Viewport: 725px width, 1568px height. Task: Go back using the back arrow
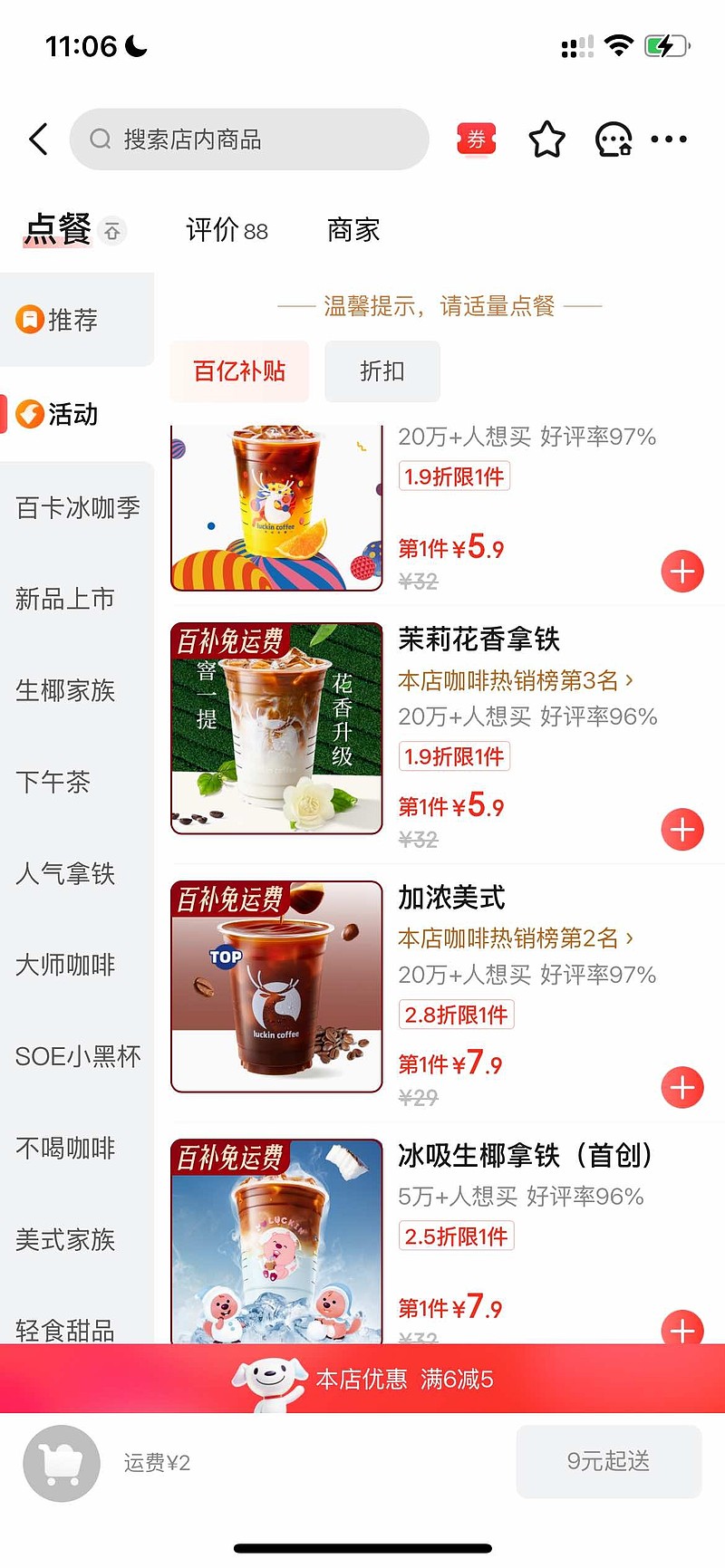(38, 139)
